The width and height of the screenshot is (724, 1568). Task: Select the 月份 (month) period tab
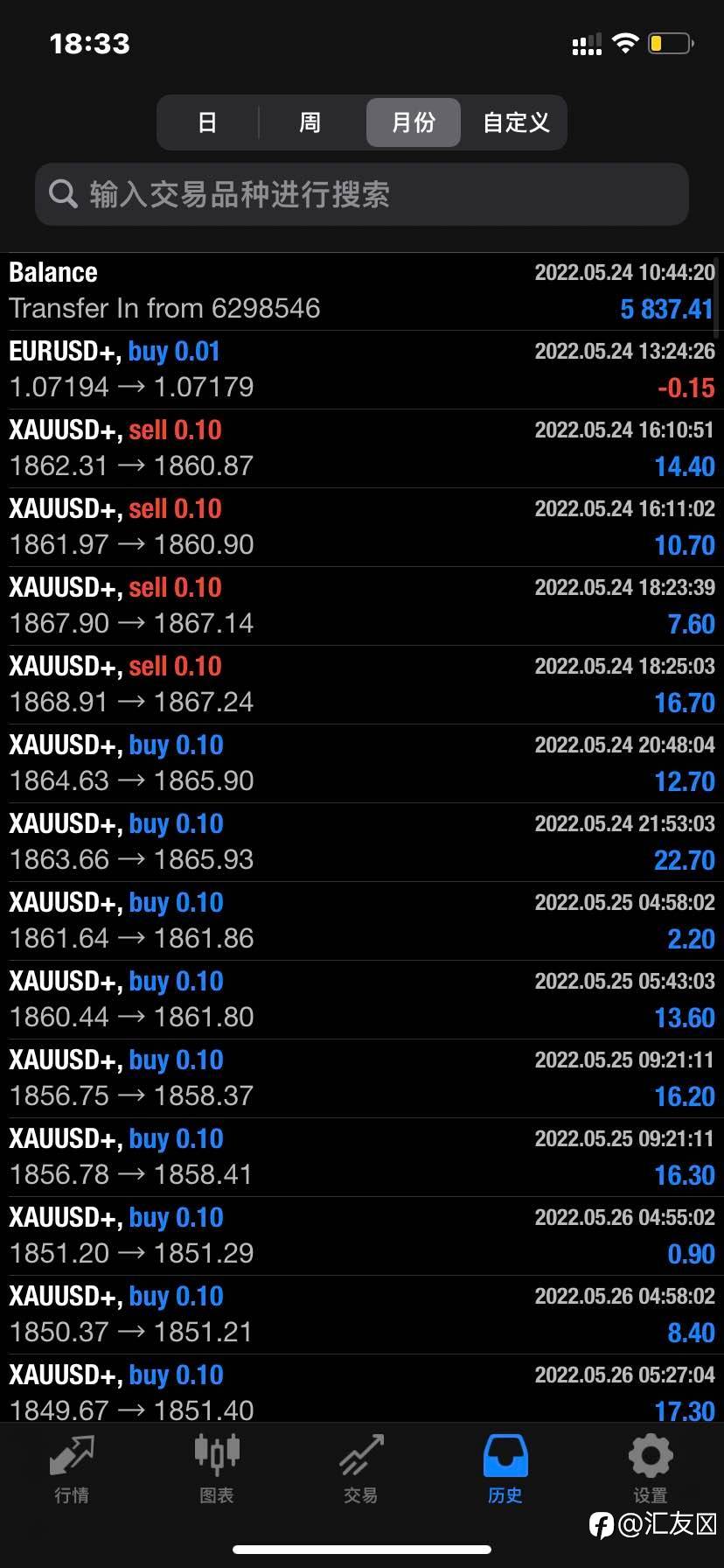(x=413, y=122)
